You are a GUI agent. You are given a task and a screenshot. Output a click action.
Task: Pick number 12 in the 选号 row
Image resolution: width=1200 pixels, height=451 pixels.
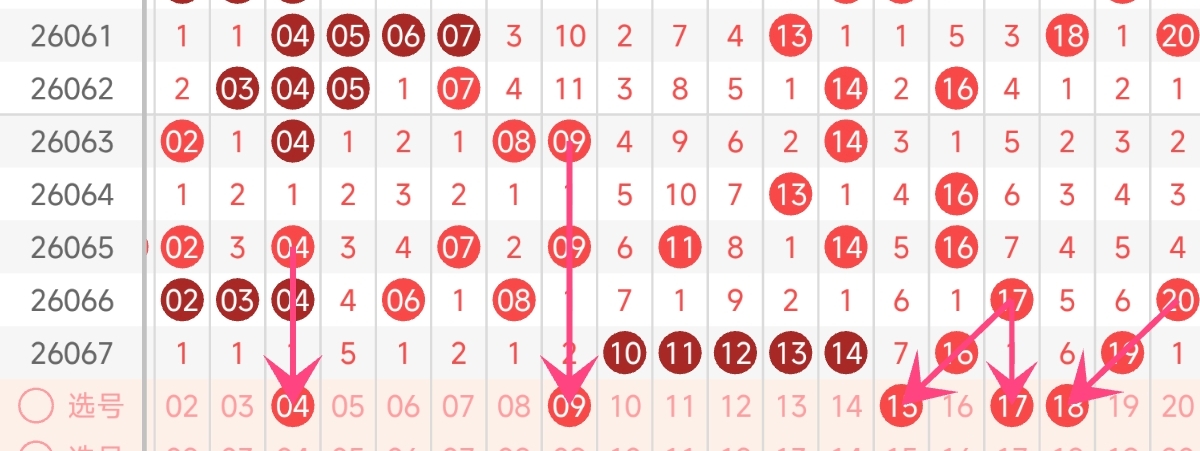(735, 406)
